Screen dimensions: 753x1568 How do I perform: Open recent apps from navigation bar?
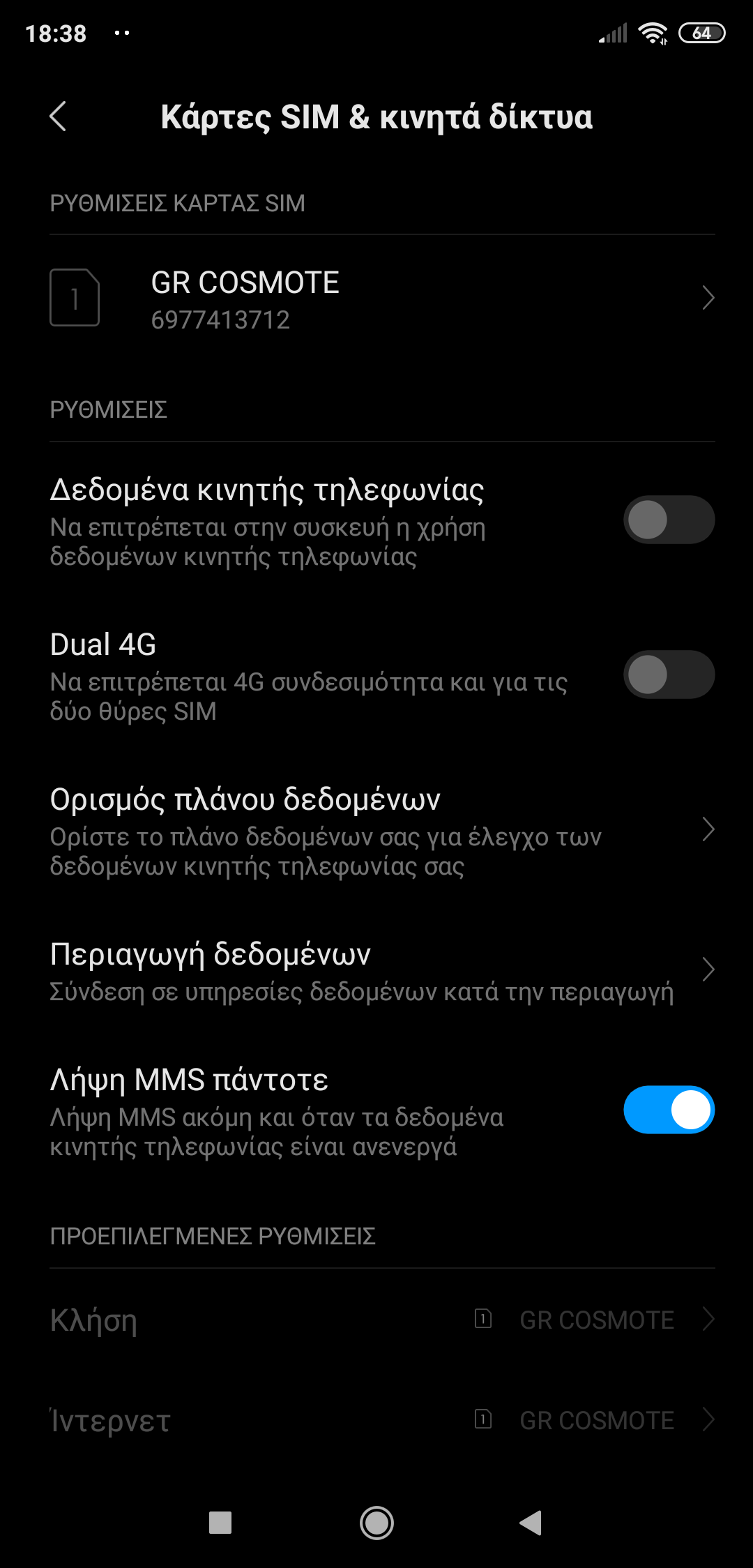pyautogui.click(x=220, y=1523)
